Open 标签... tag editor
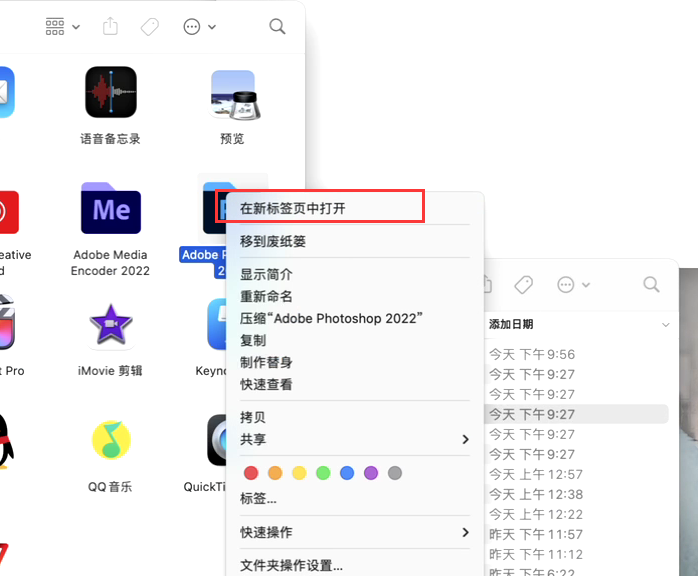This screenshot has height=576, width=698. point(258,498)
